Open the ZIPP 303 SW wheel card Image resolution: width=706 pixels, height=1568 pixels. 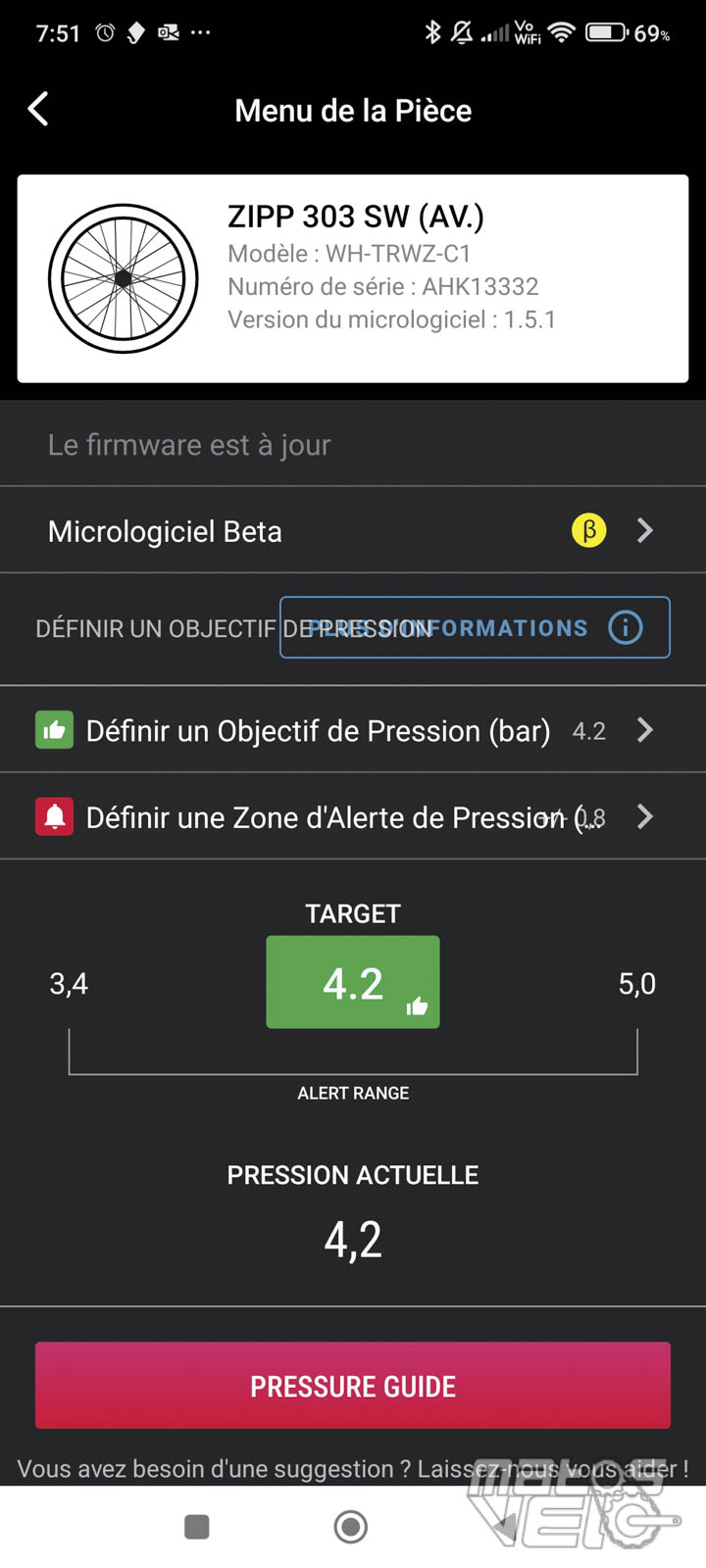[353, 278]
